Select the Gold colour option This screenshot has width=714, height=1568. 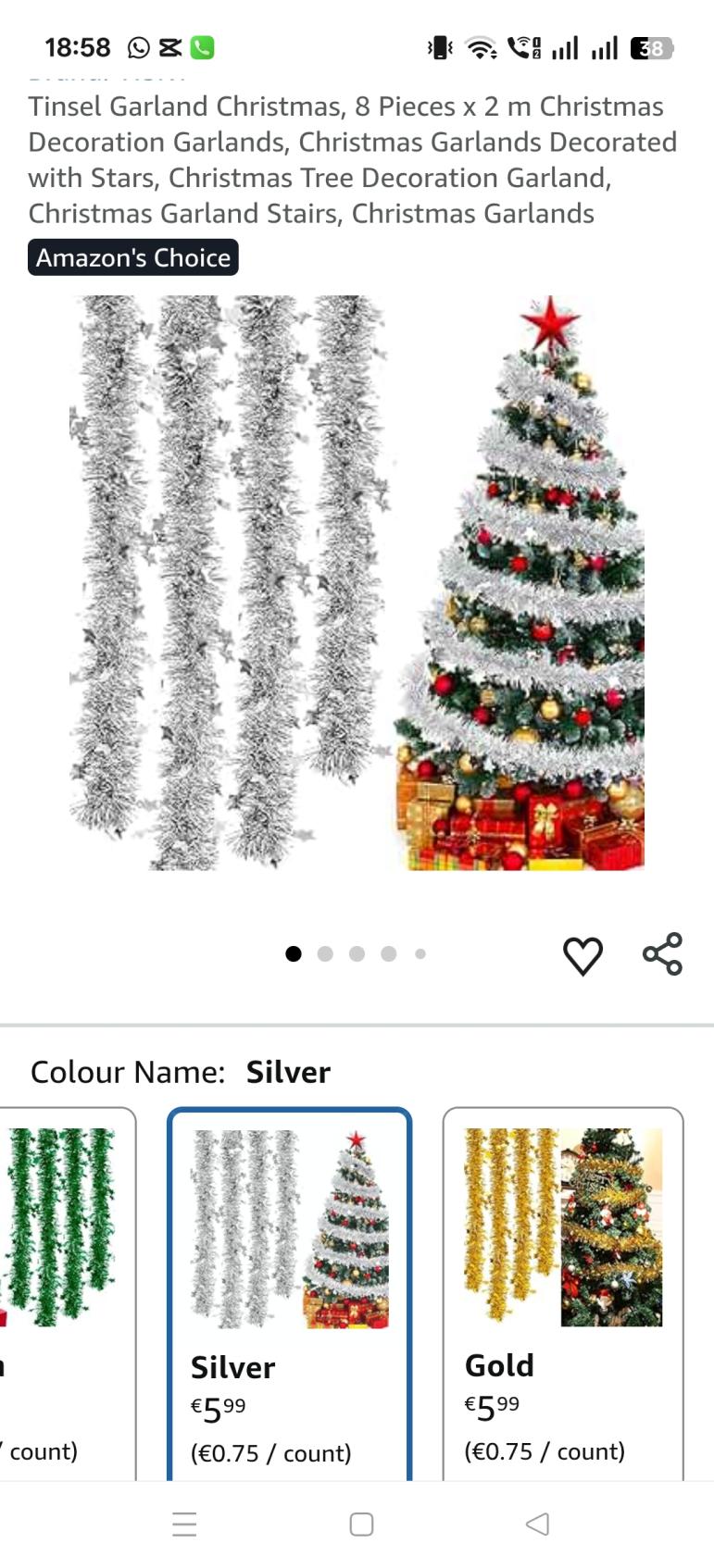562,1291
